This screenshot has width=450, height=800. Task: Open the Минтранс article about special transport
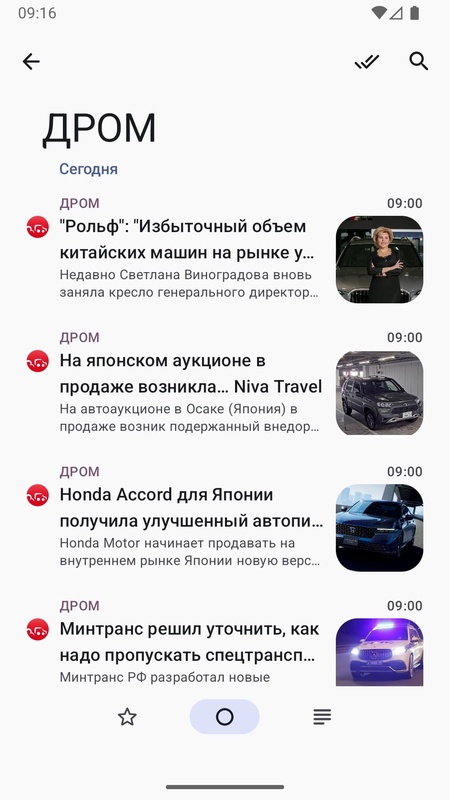pyautogui.click(x=224, y=643)
